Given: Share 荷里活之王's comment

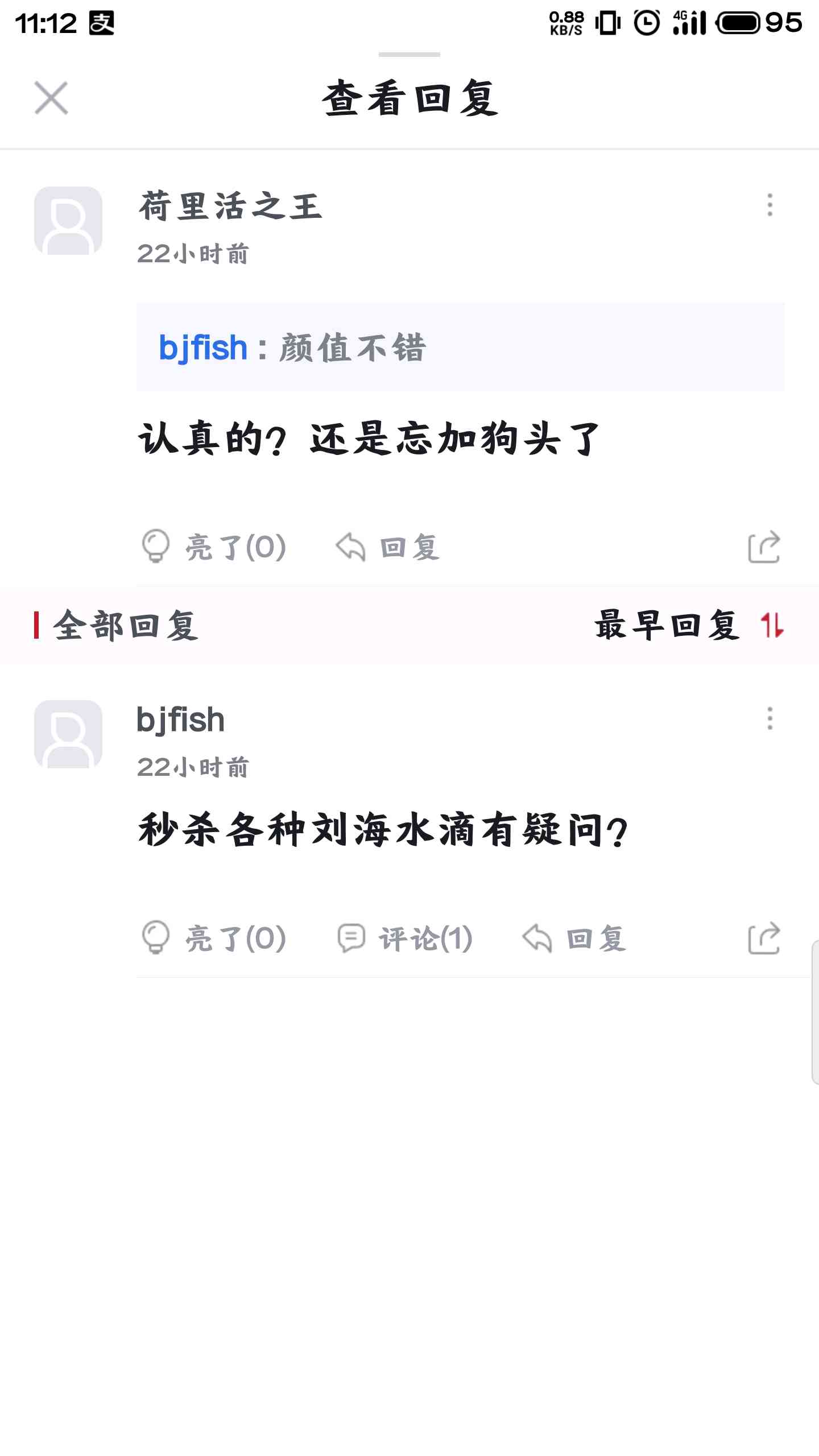Looking at the screenshot, I should click(764, 547).
